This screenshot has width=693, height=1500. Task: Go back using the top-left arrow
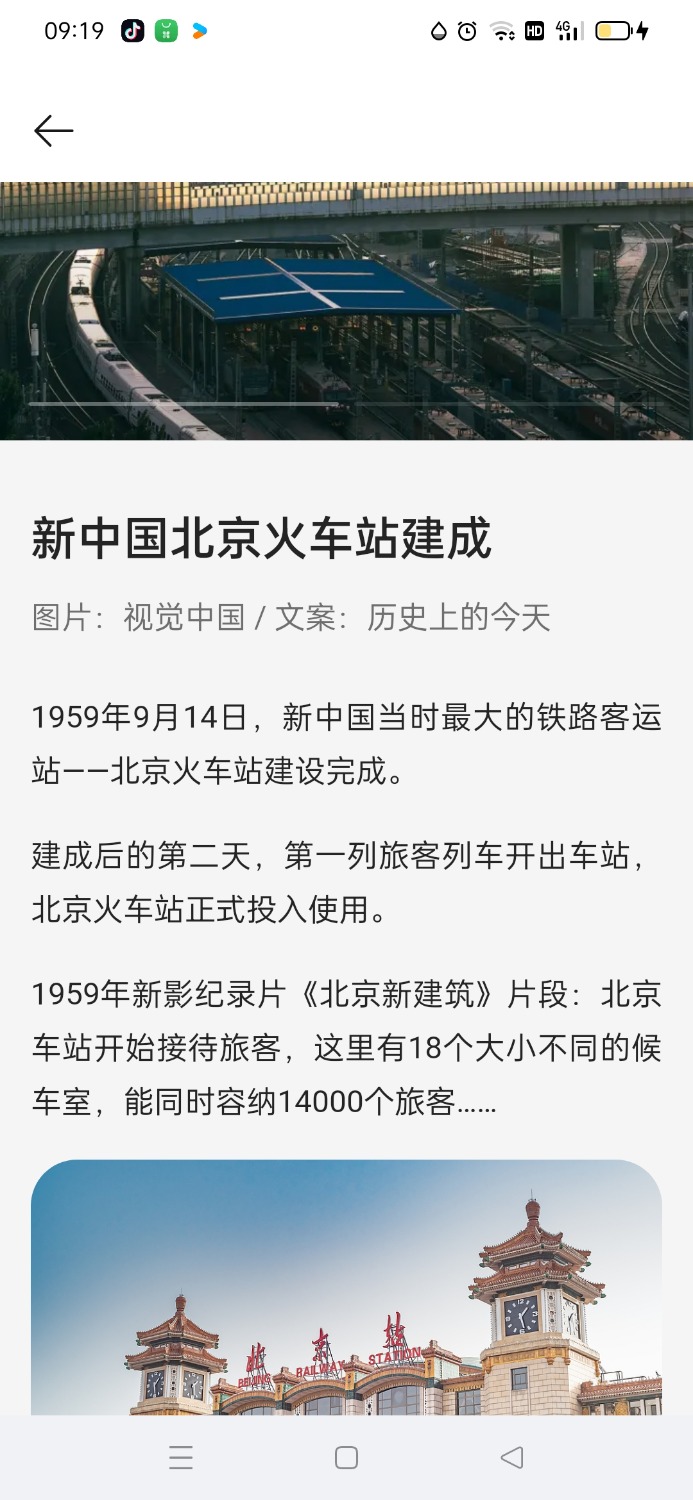(54, 131)
